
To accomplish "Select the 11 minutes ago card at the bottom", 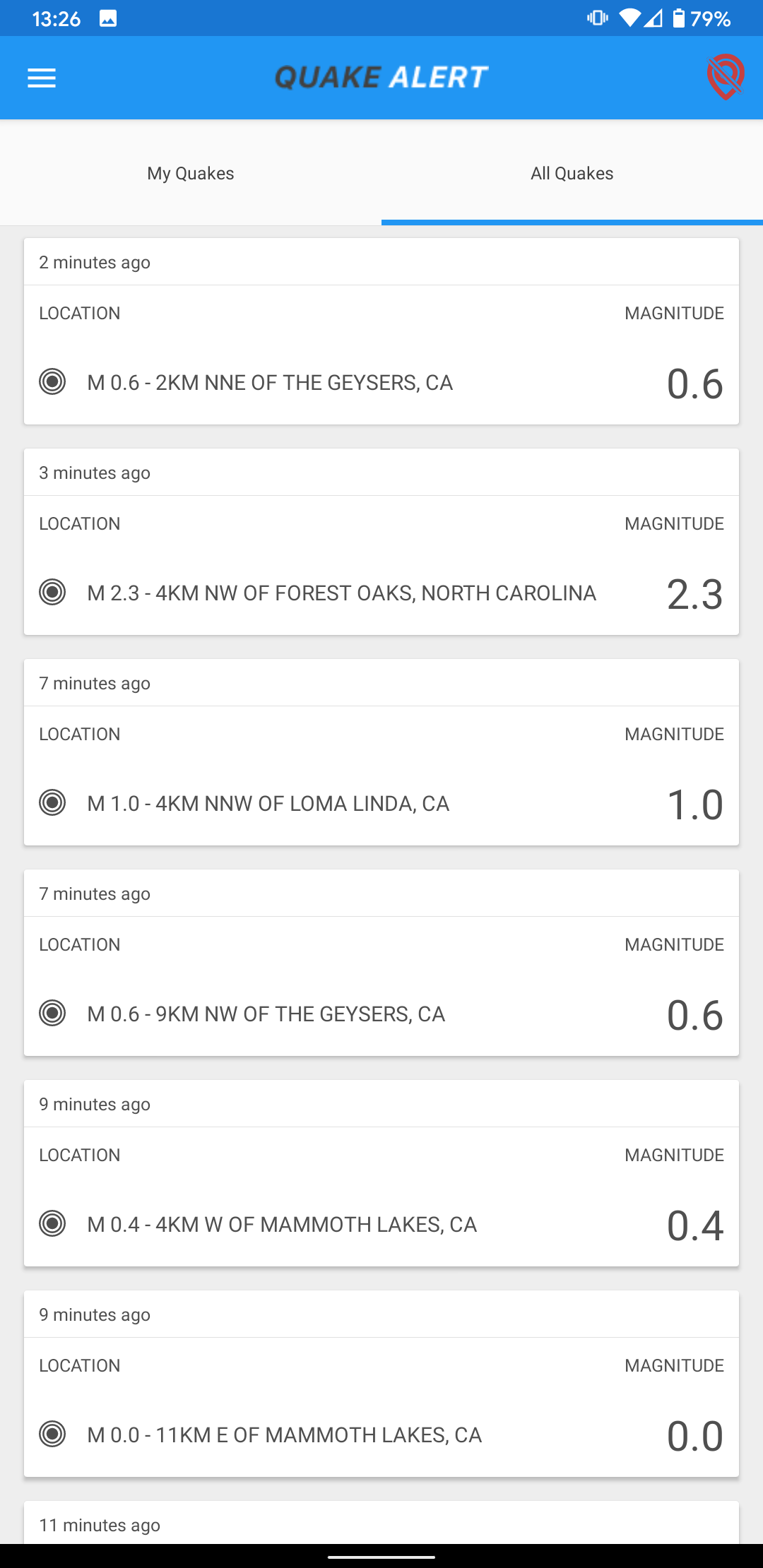I will (381, 1524).
